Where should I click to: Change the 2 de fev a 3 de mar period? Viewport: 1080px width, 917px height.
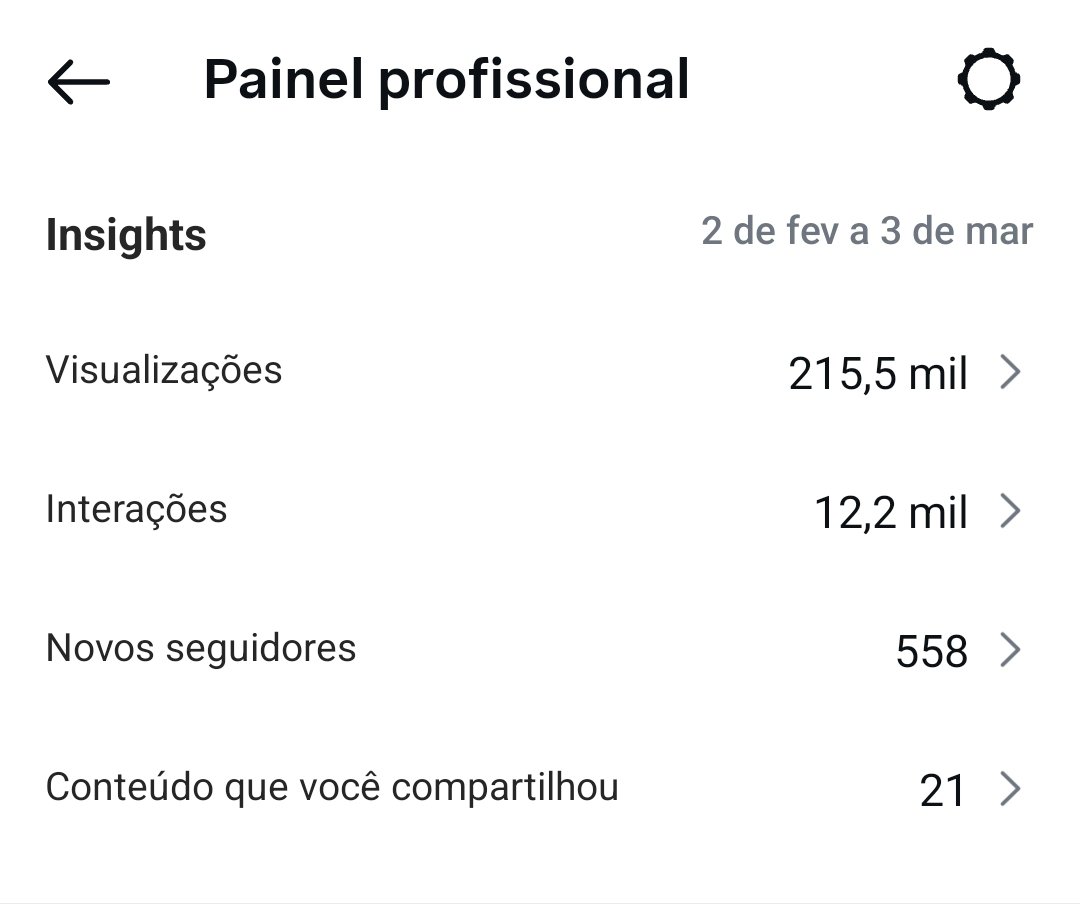point(866,232)
